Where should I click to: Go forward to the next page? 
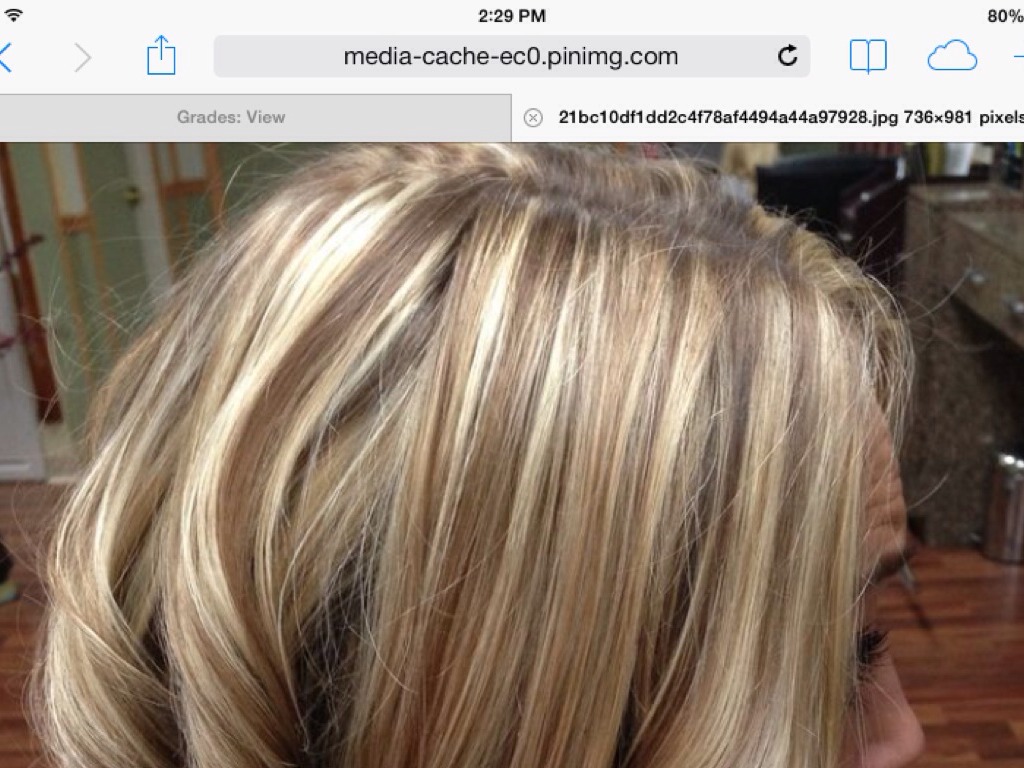(x=82, y=57)
